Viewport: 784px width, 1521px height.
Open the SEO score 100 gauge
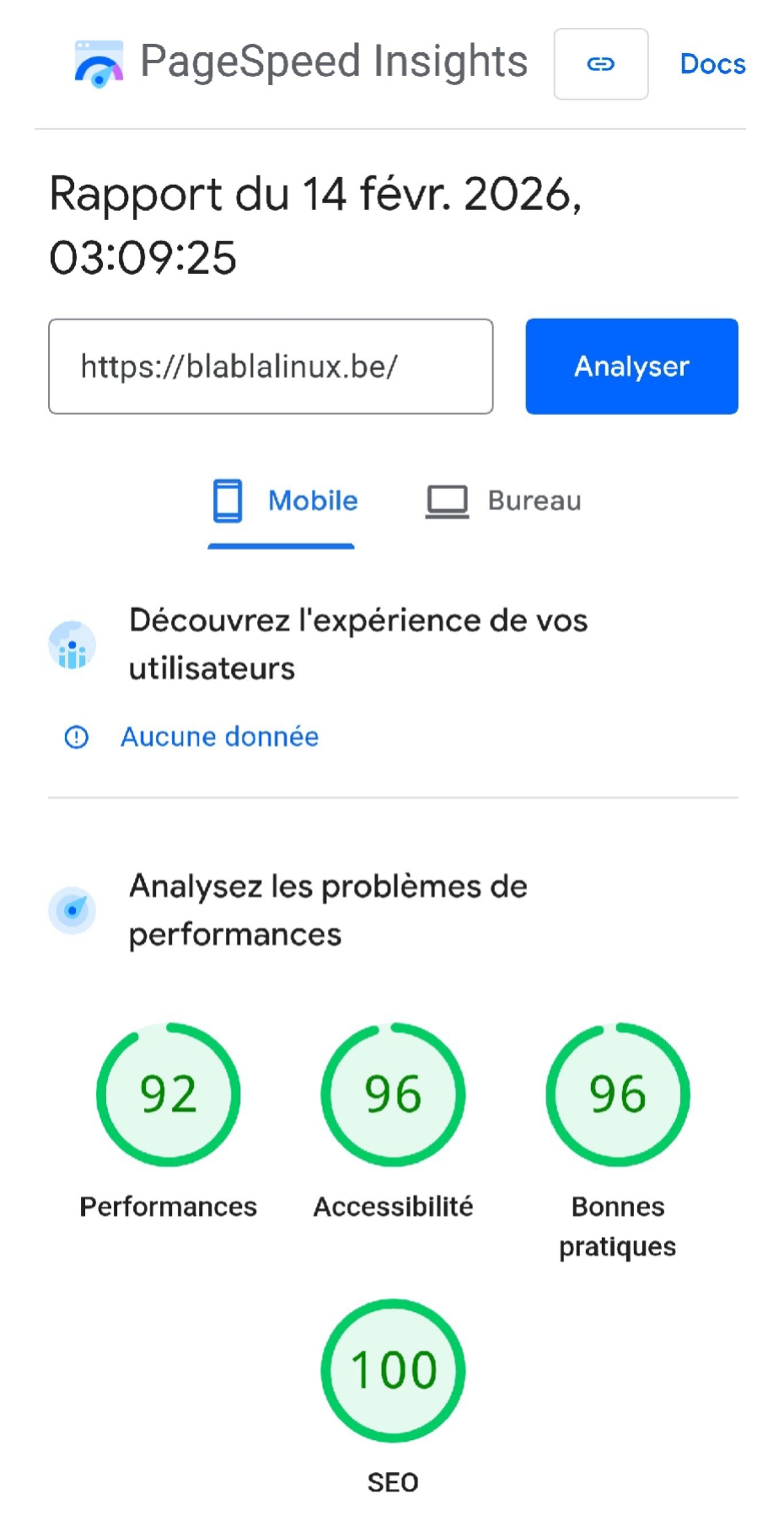click(393, 1370)
